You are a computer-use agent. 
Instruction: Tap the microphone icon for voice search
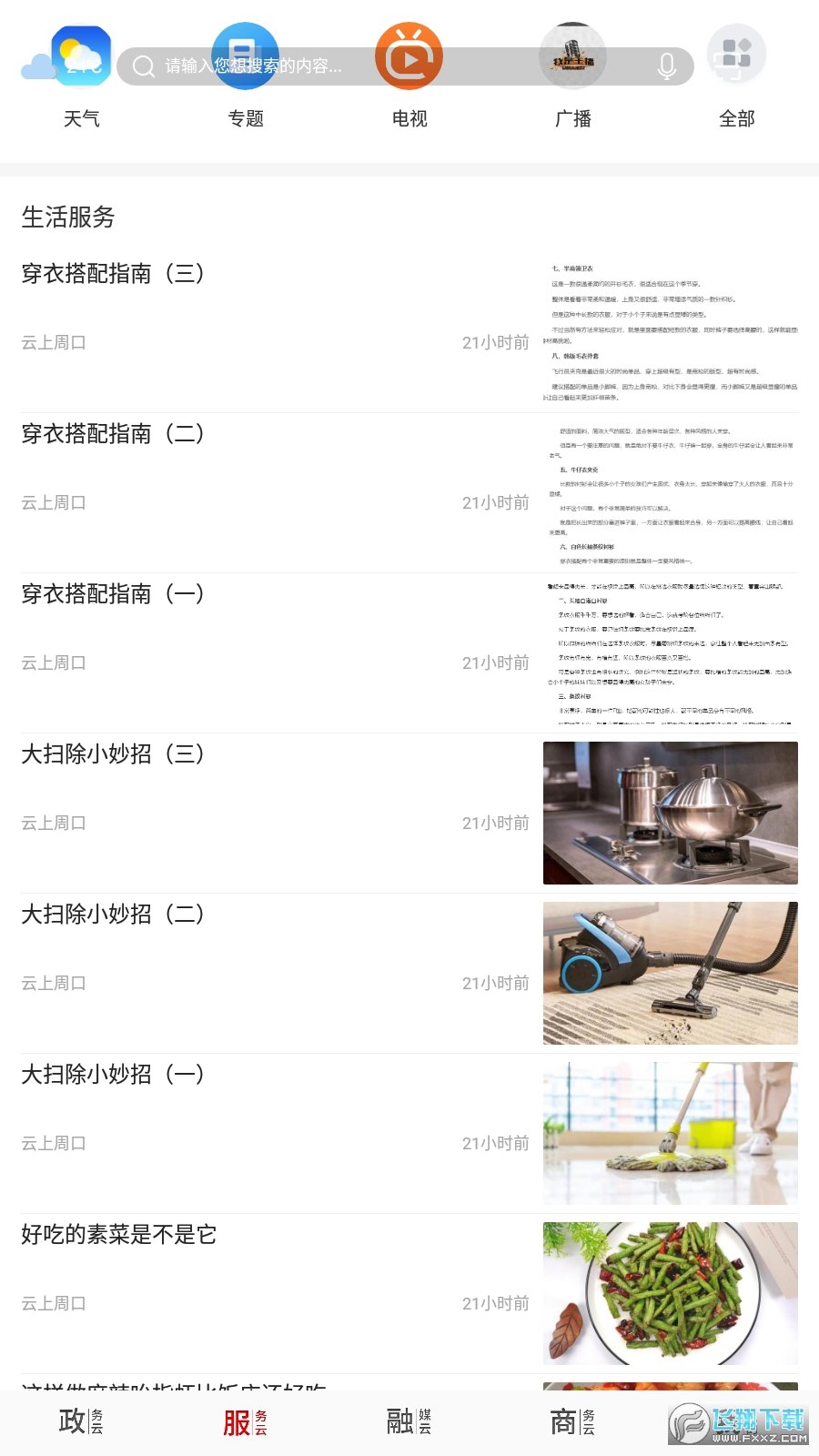pos(667,66)
